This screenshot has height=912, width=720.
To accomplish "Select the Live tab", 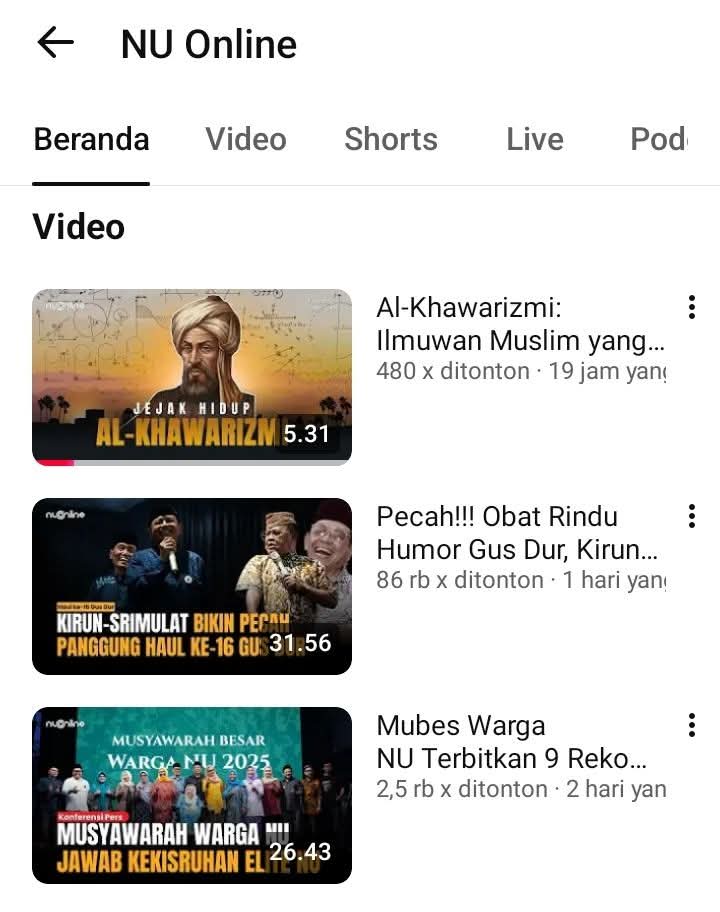I will [x=535, y=140].
